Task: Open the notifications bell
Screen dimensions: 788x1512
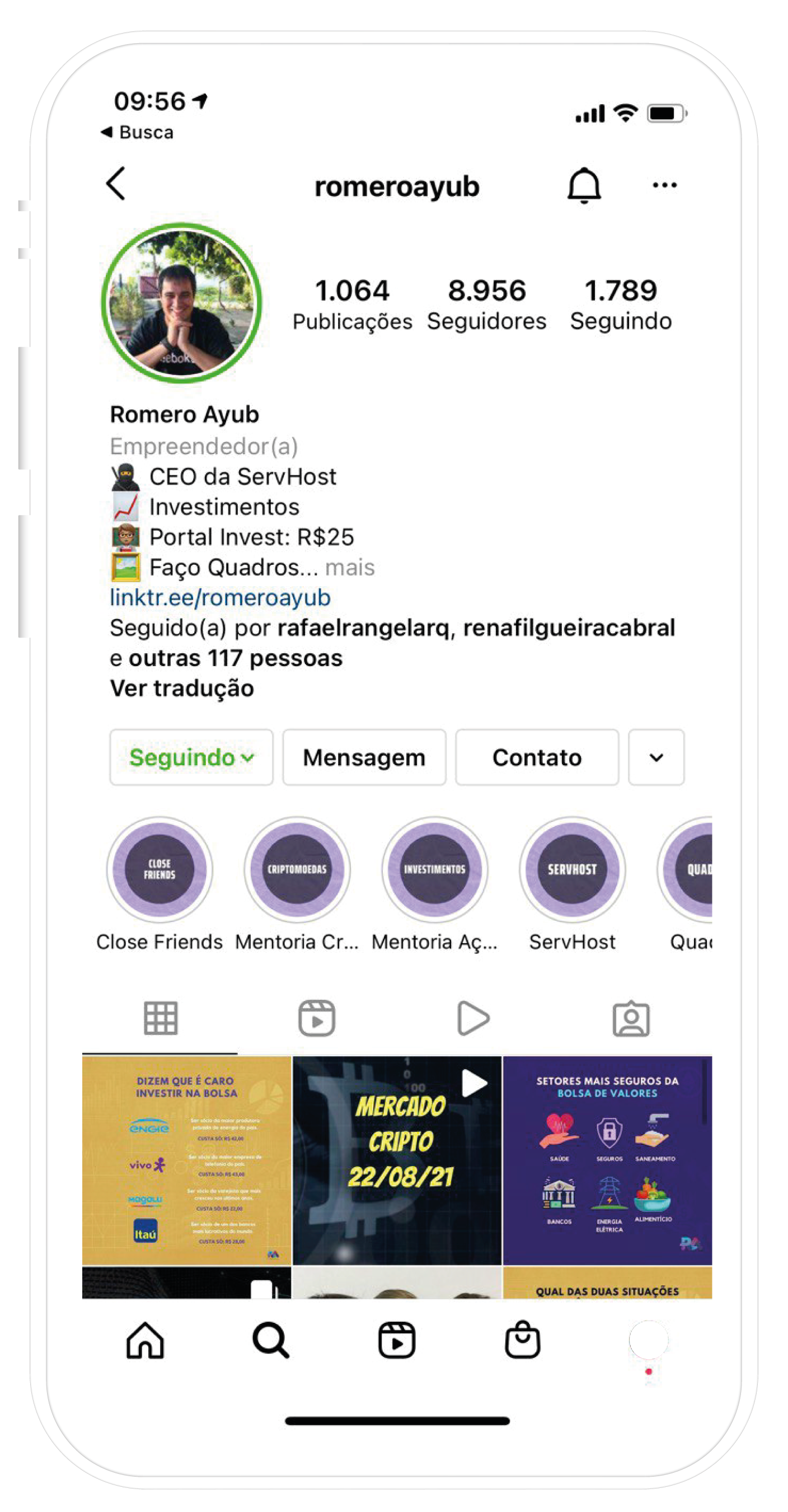Action: pos(584,185)
